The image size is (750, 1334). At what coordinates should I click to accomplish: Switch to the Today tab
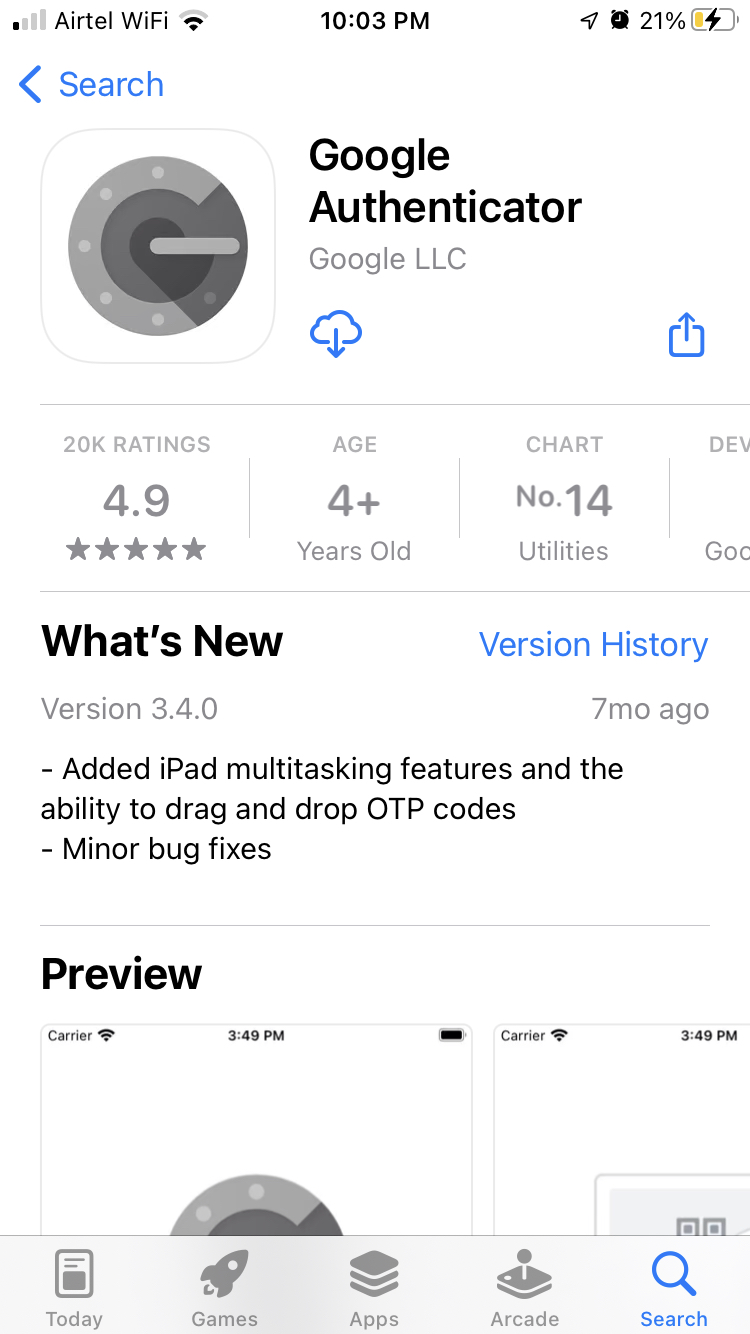tap(74, 1288)
